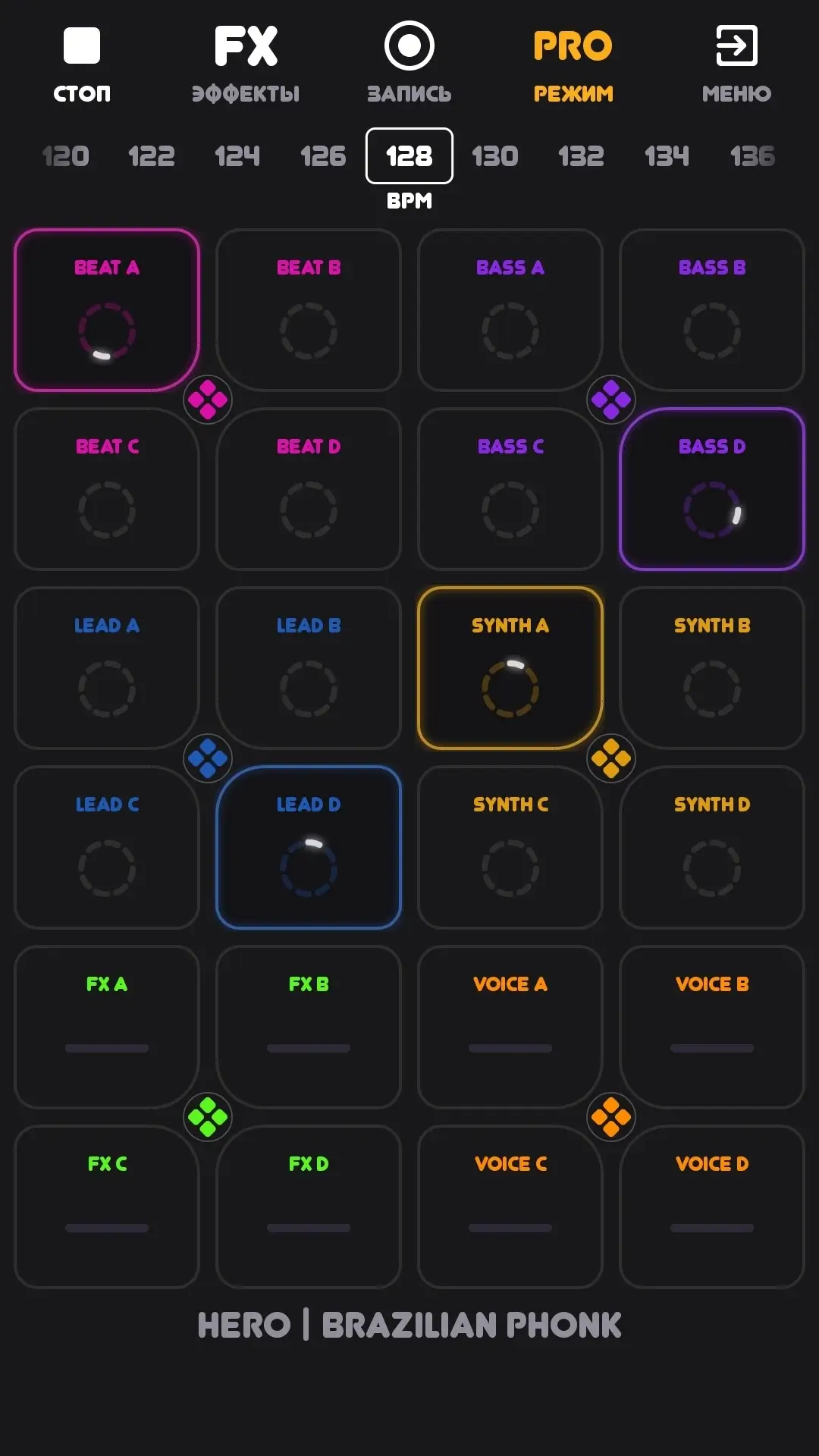Trigger the Voice B sample
The height and width of the screenshot is (1456, 819).
coord(712,1027)
